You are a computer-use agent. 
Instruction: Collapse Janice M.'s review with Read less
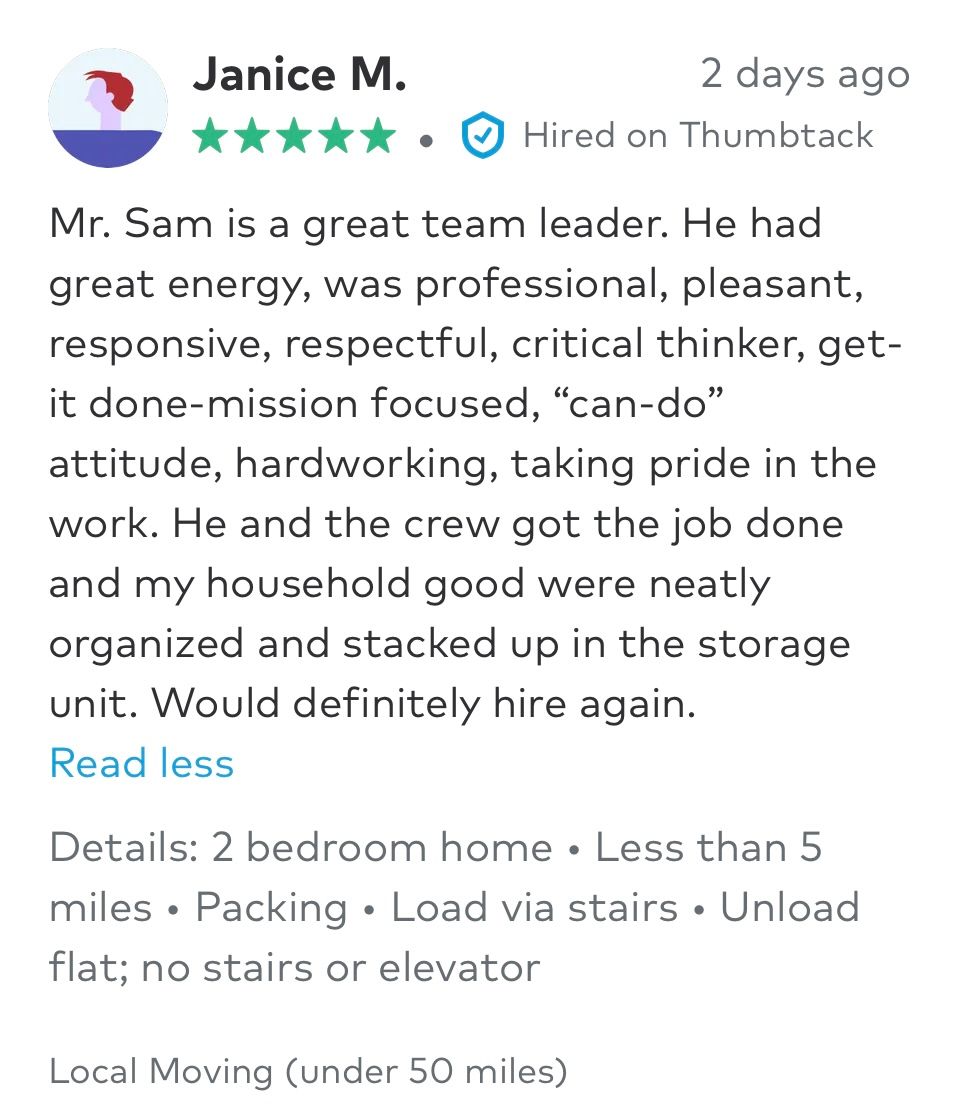[141, 764]
